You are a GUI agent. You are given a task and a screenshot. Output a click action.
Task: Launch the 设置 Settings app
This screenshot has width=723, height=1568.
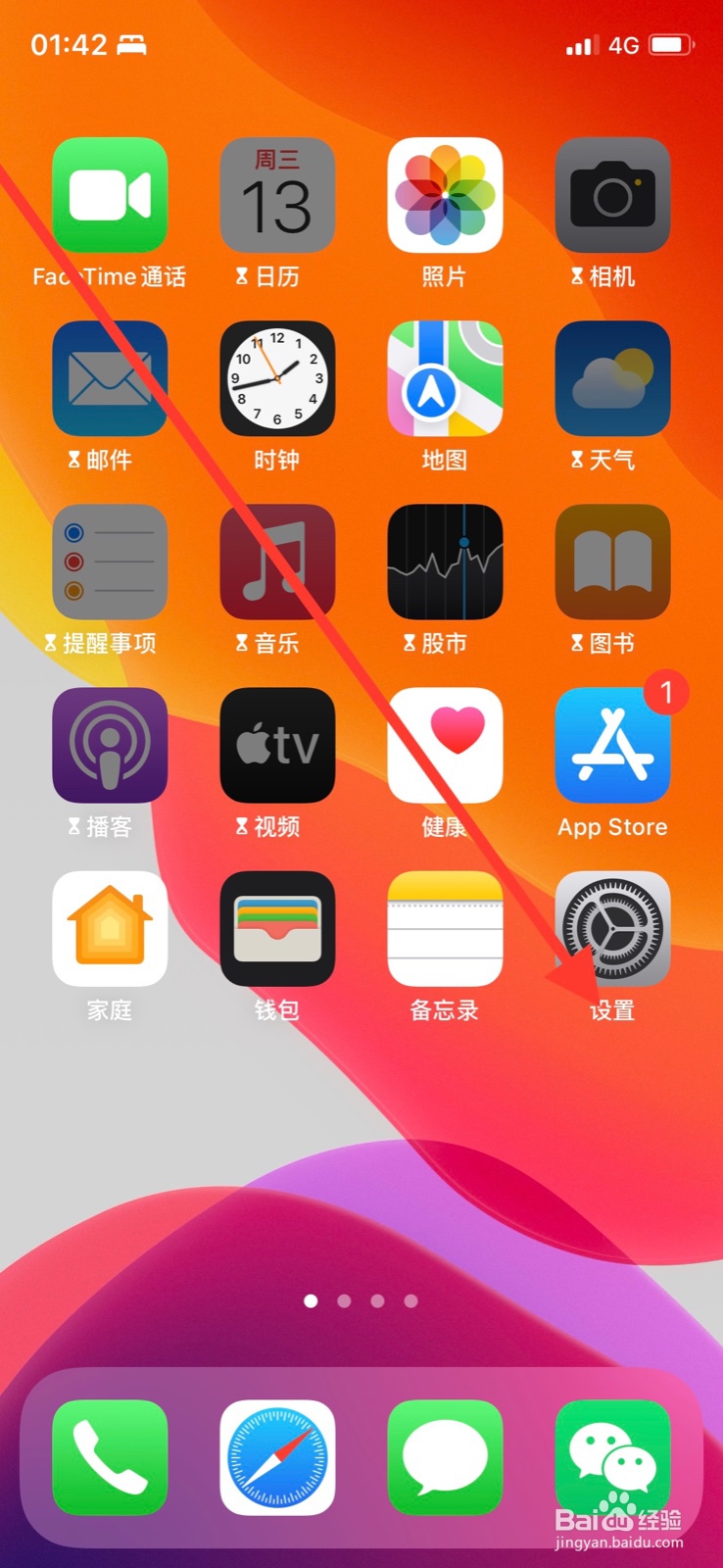click(x=612, y=927)
